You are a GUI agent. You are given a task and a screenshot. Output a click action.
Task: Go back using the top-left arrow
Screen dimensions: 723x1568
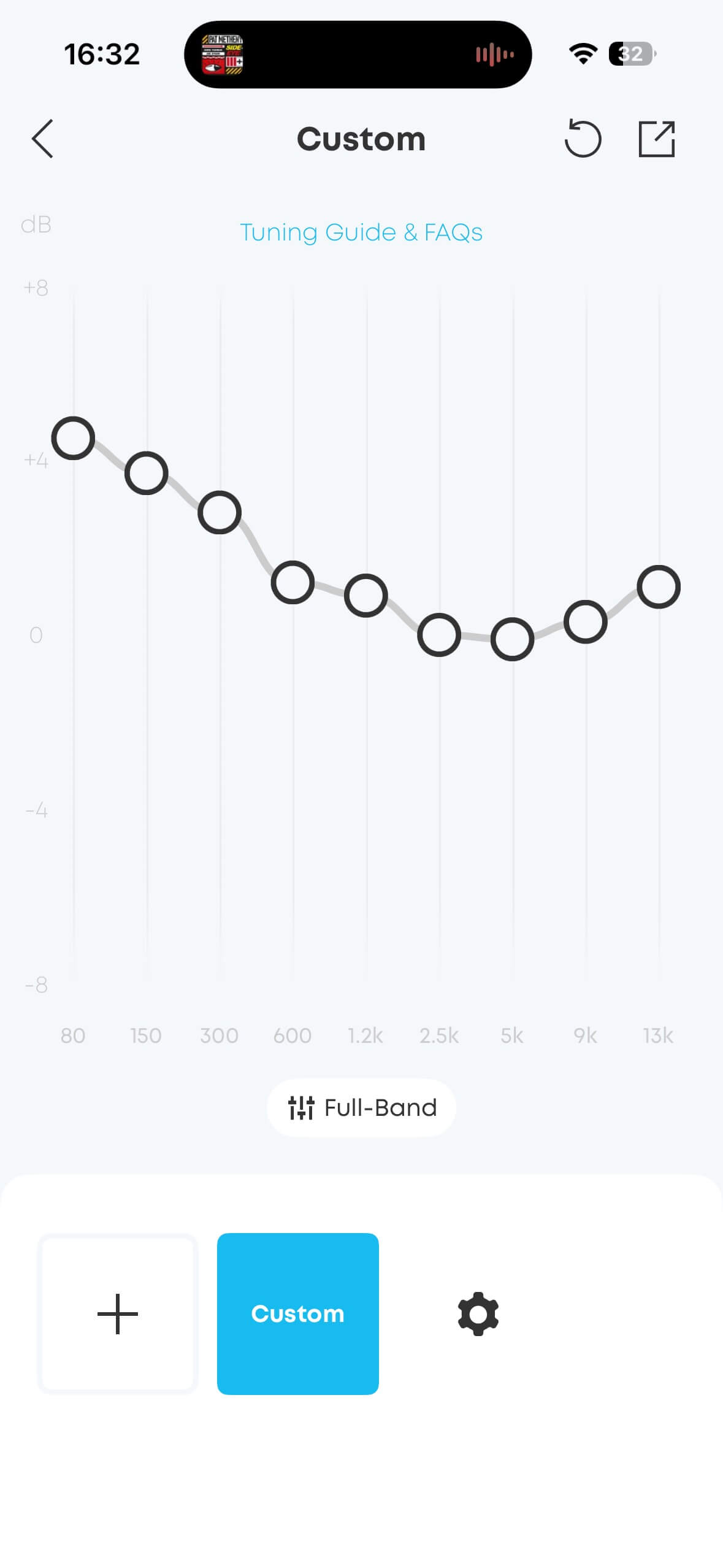(x=43, y=139)
